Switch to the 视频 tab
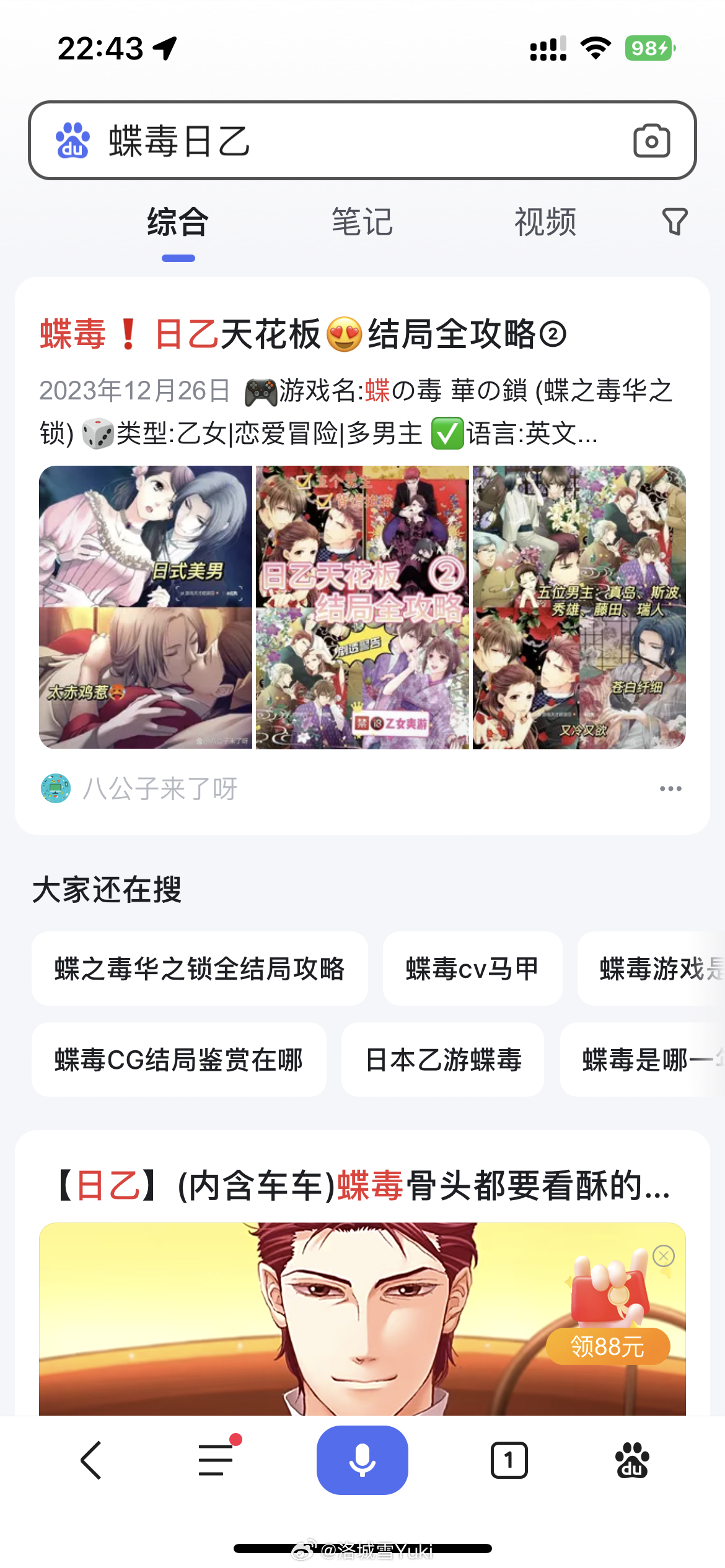Image resolution: width=725 pixels, height=1568 pixels. pyautogui.click(x=545, y=222)
